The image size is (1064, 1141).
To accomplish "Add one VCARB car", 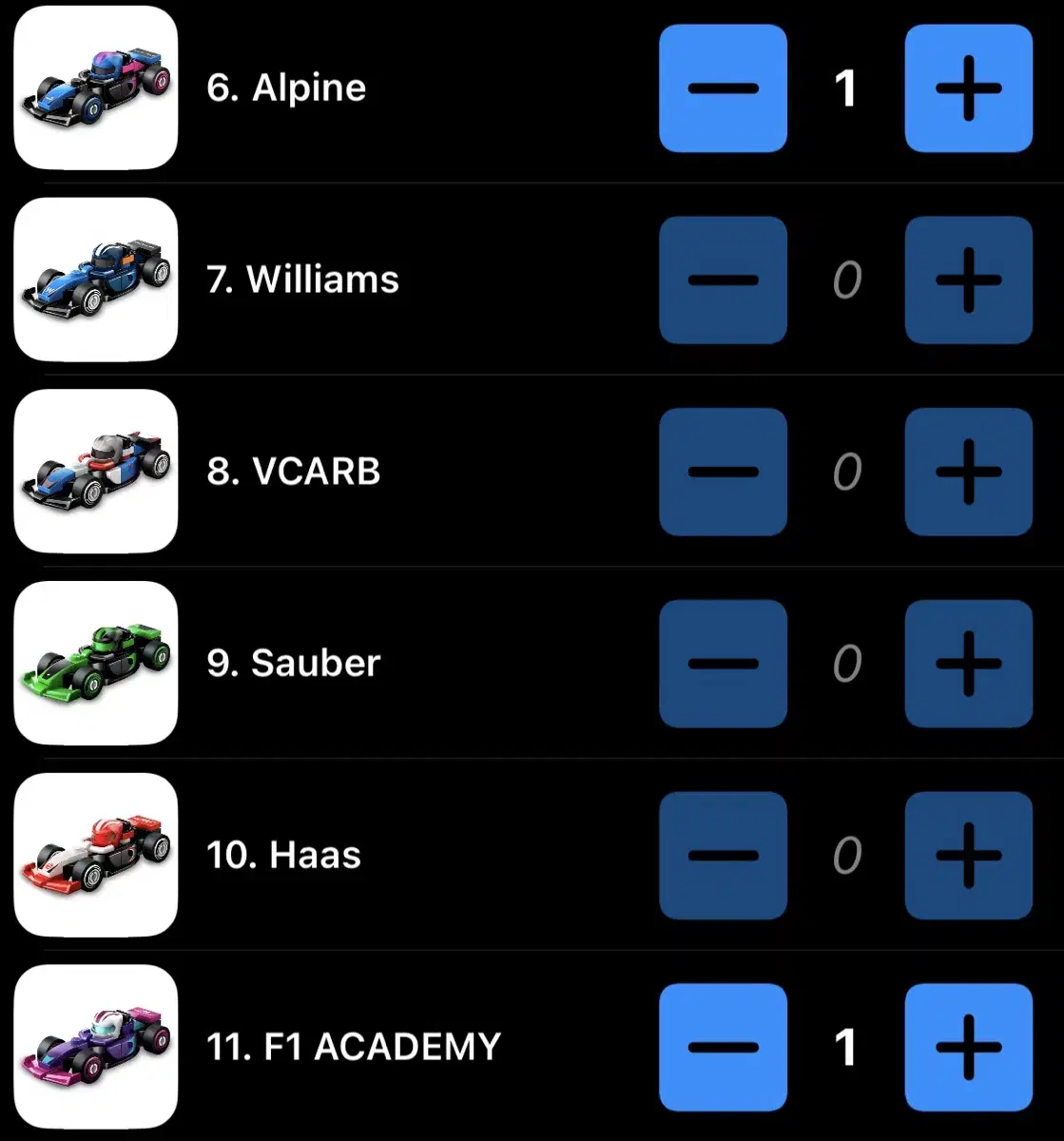I will point(968,473).
